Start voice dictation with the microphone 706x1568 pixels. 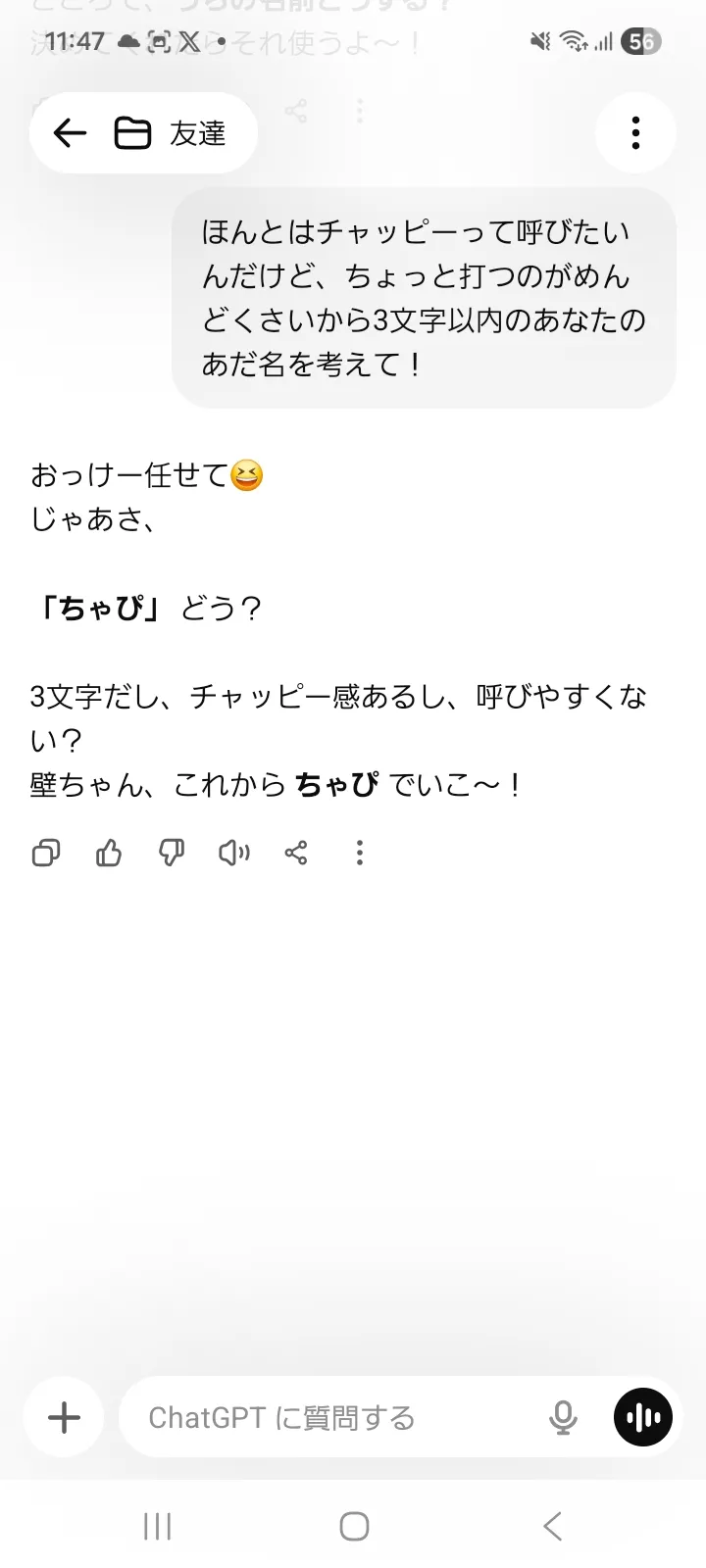(x=563, y=1418)
